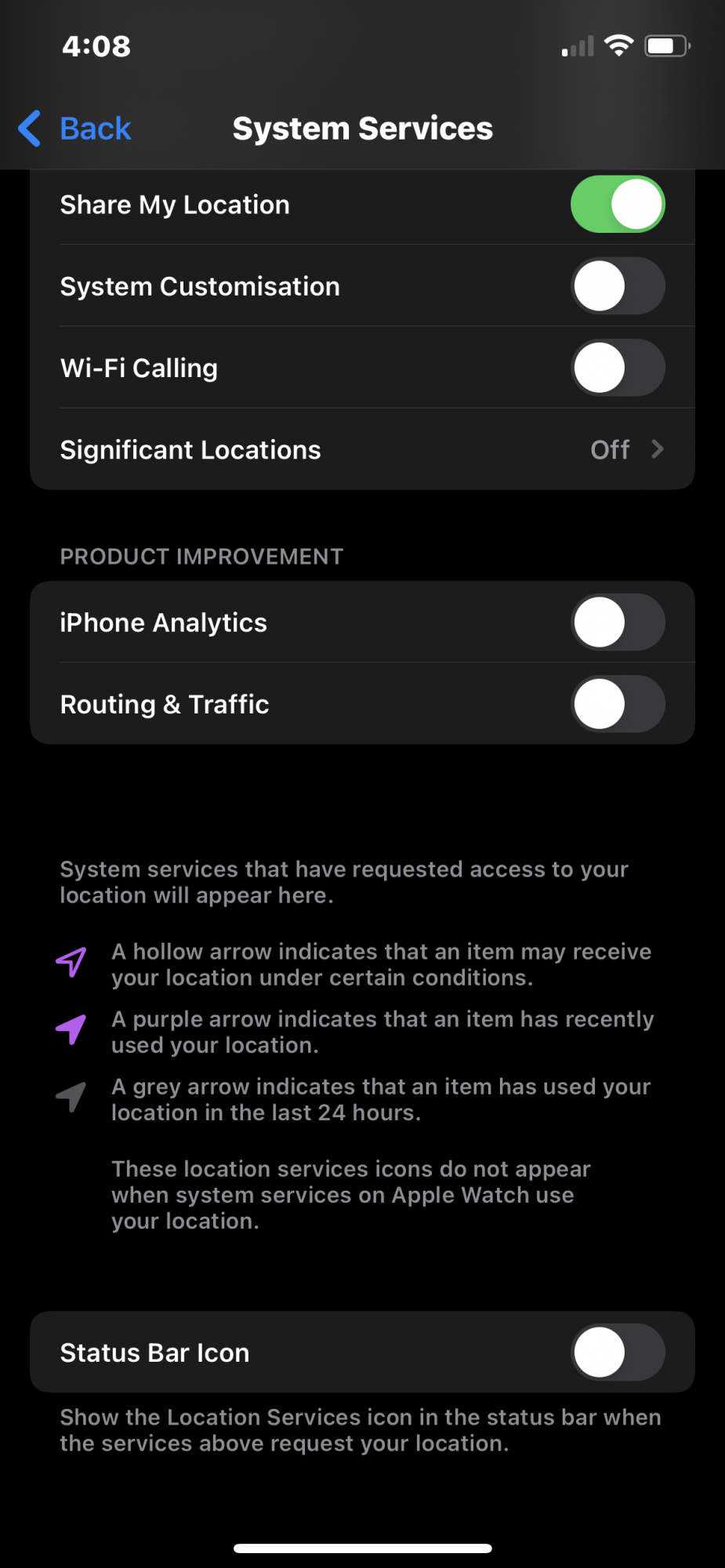Open Significant Locations settings

pos(362,449)
